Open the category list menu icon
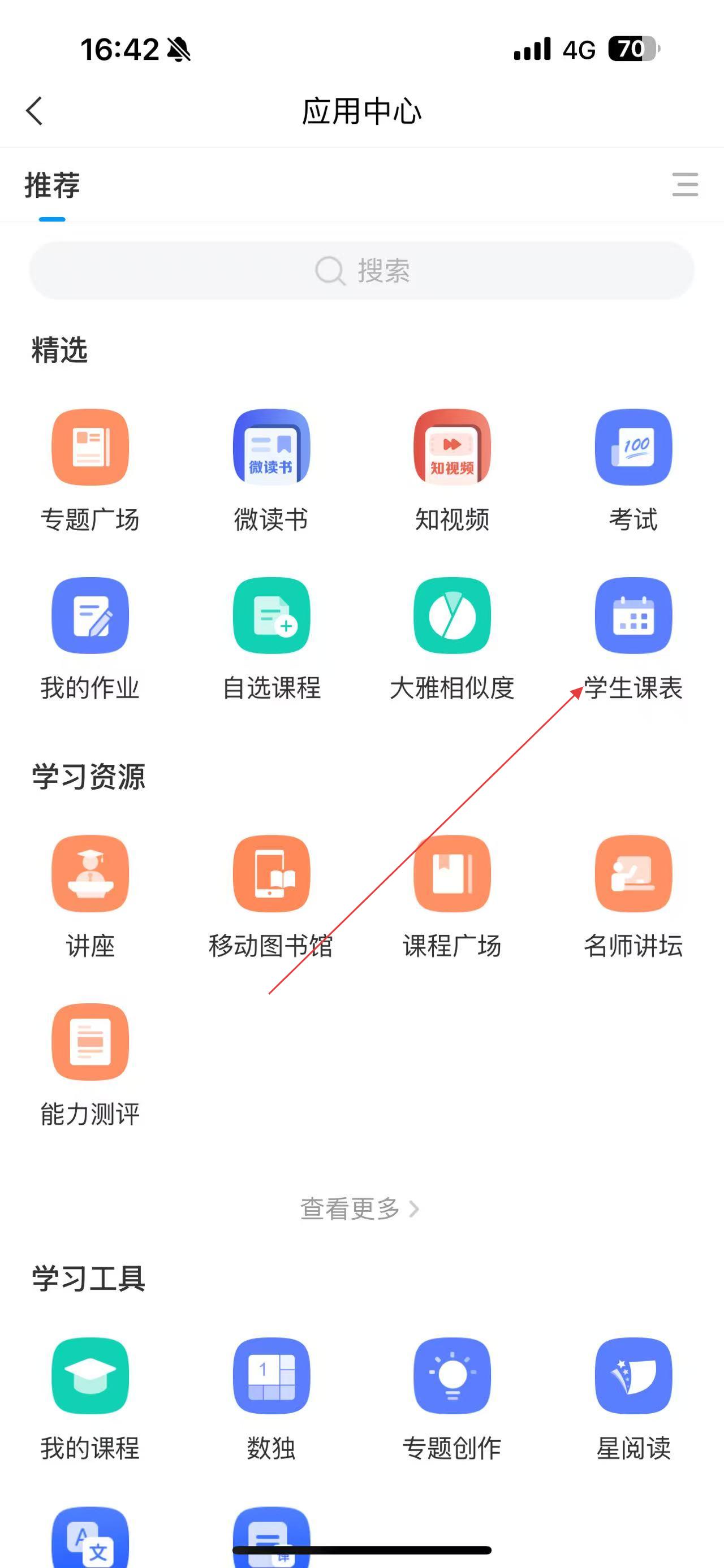 click(x=684, y=184)
